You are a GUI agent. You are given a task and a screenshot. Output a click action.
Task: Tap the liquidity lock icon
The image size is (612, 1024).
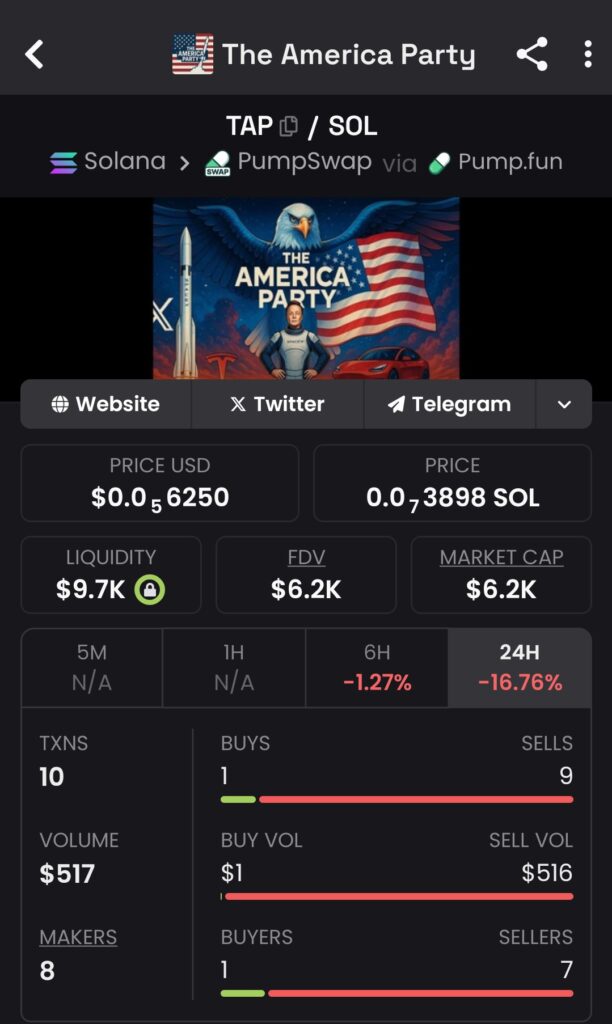coord(150,590)
